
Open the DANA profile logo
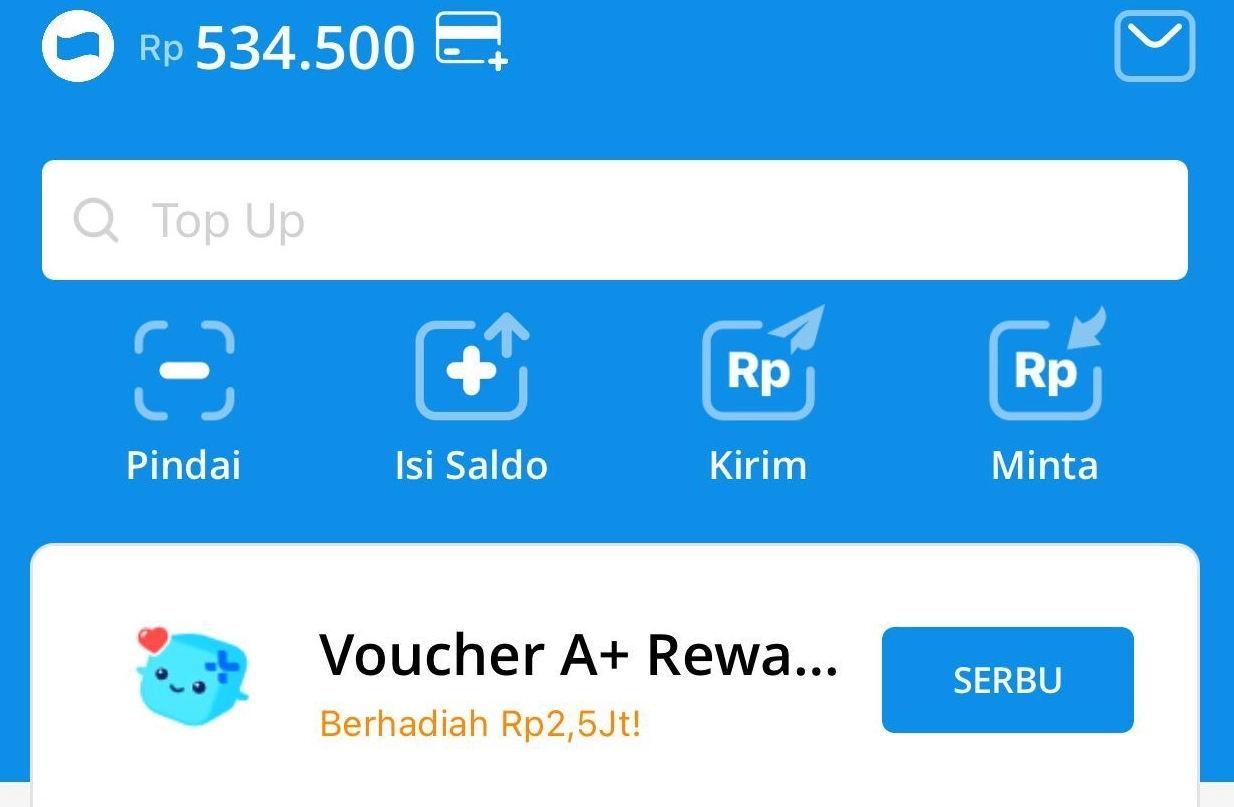tap(77, 47)
